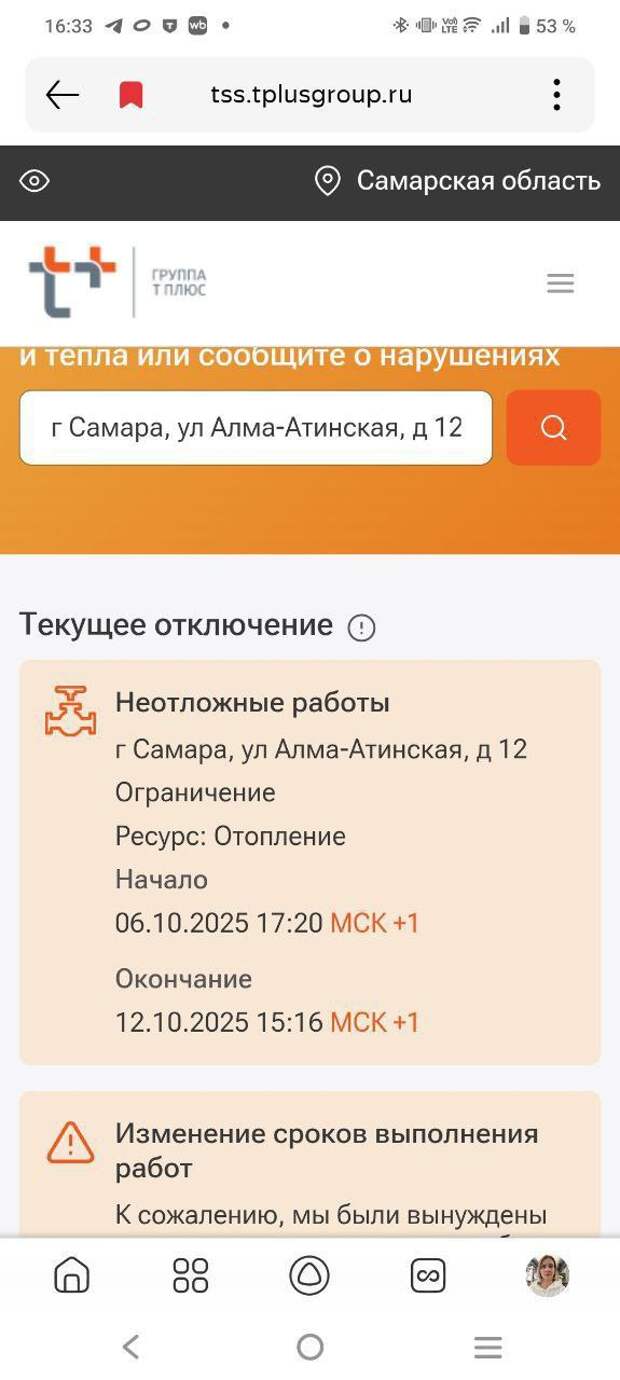Launch the Alice voice assistant
Image resolution: width=620 pixels, height=1380 pixels.
tap(310, 1275)
